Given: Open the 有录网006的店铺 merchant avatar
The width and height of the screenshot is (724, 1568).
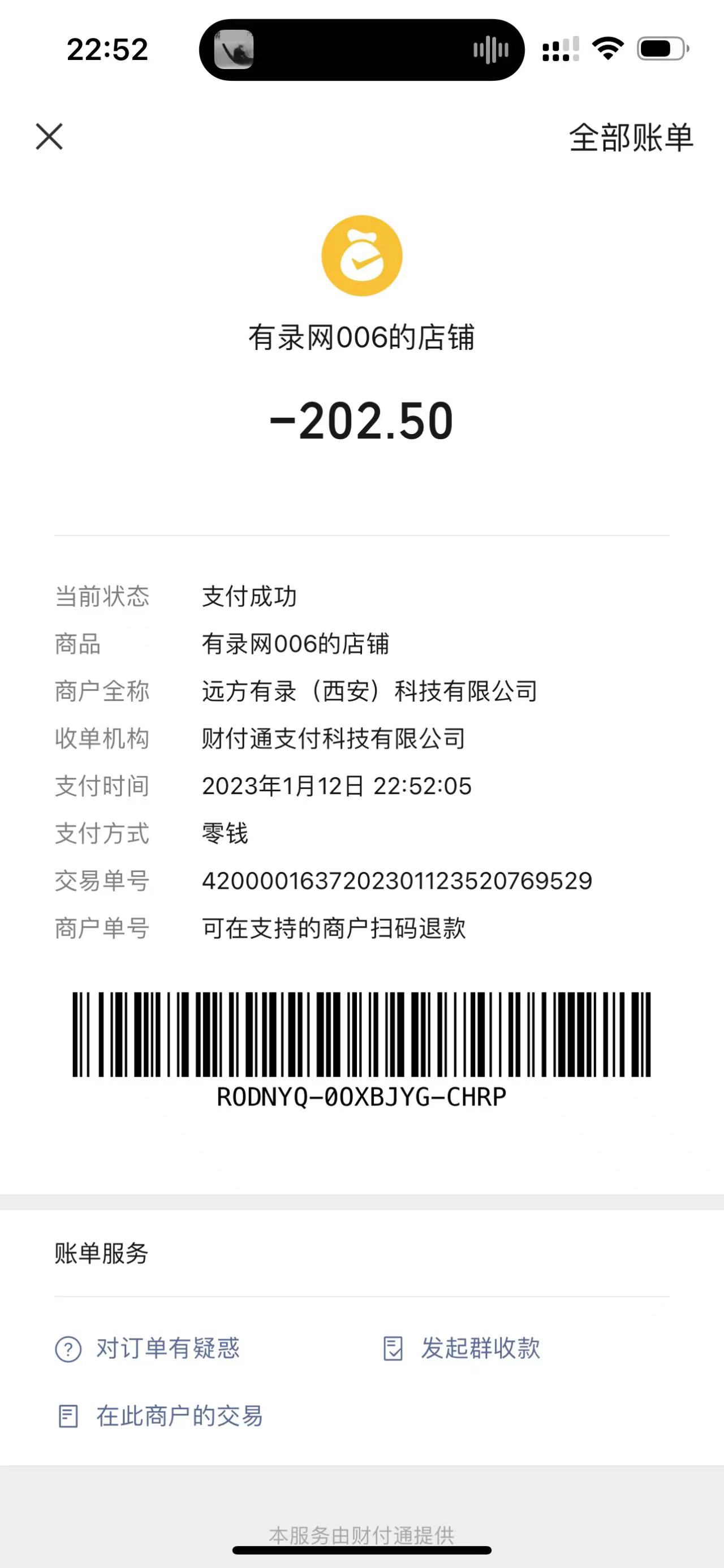Looking at the screenshot, I should coord(361,255).
